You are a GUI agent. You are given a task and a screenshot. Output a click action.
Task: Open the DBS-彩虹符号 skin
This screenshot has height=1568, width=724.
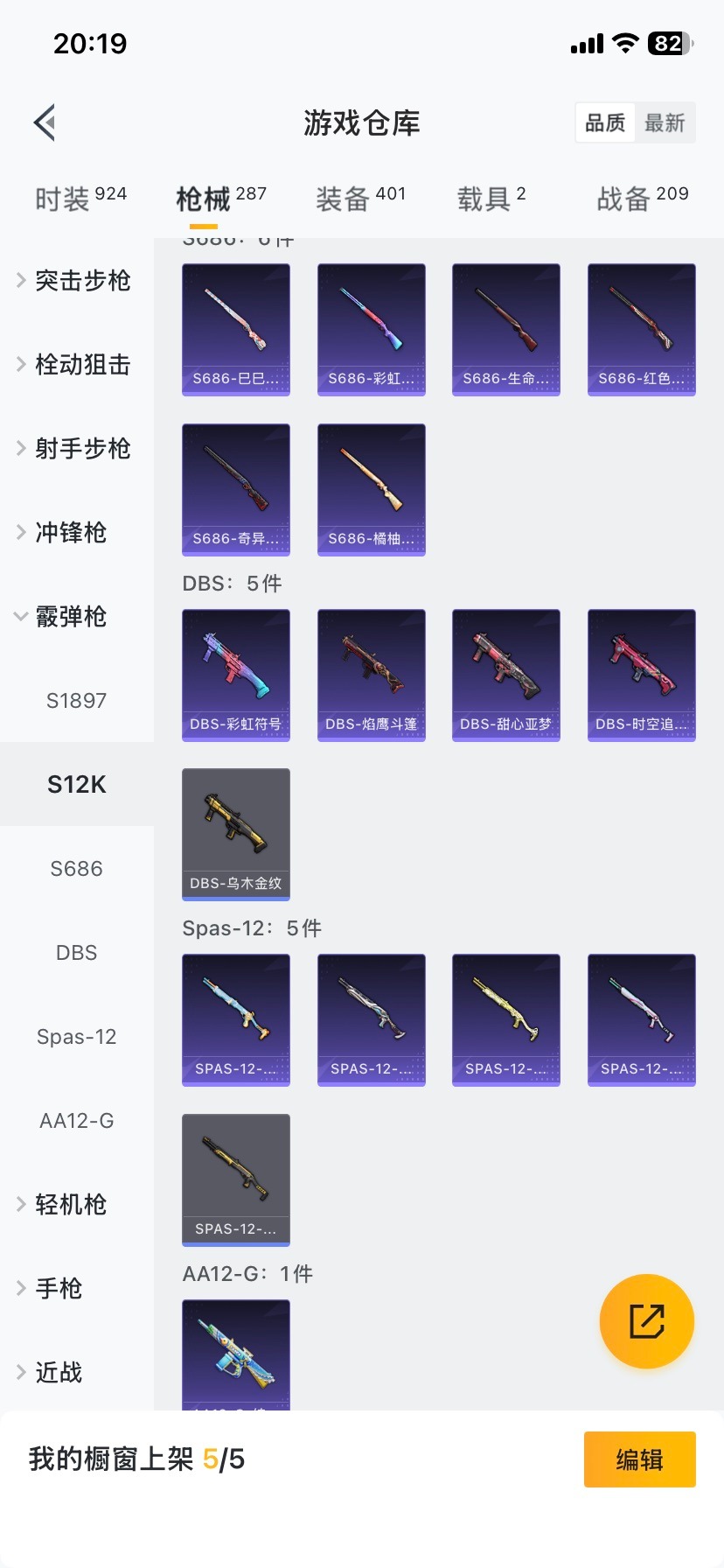(235, 674)
